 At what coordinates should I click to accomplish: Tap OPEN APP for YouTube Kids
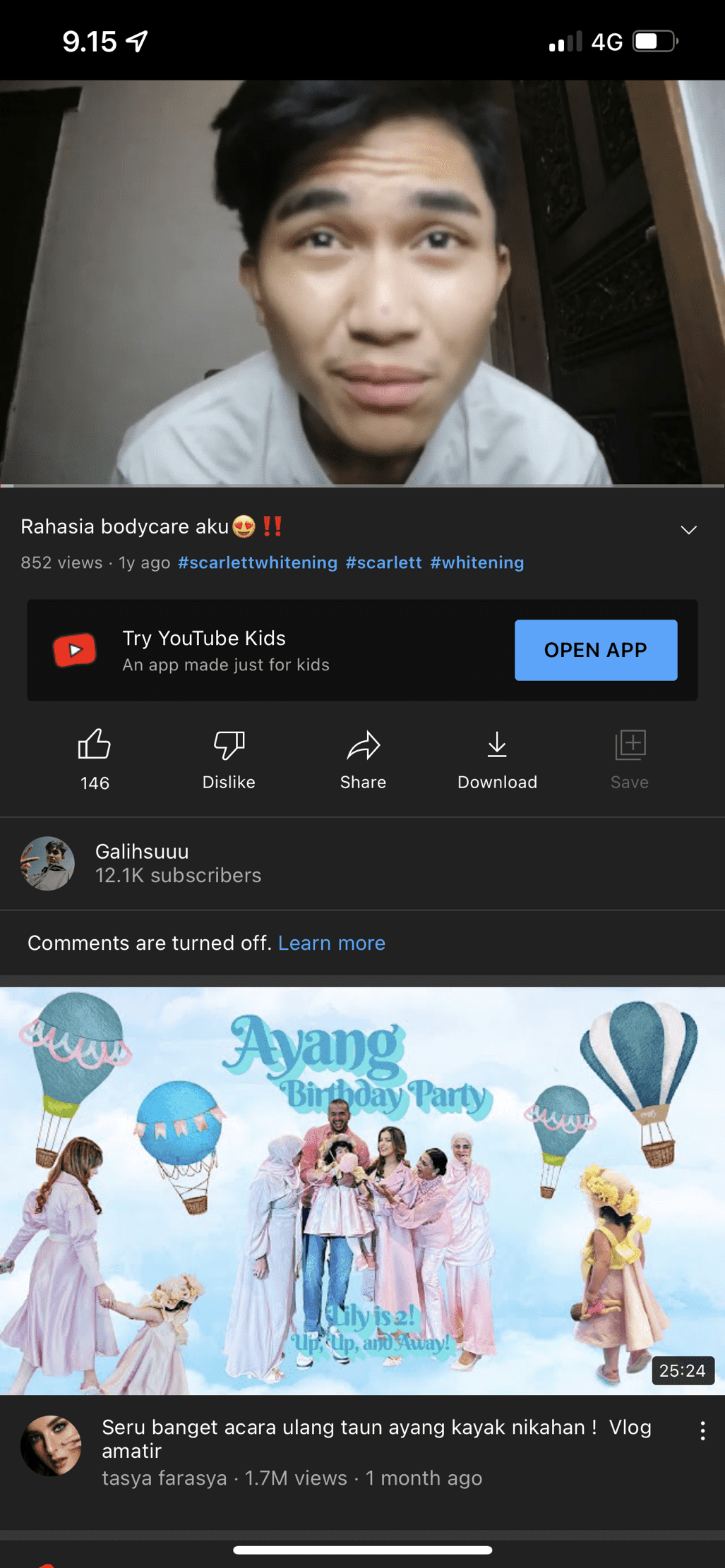595,650
